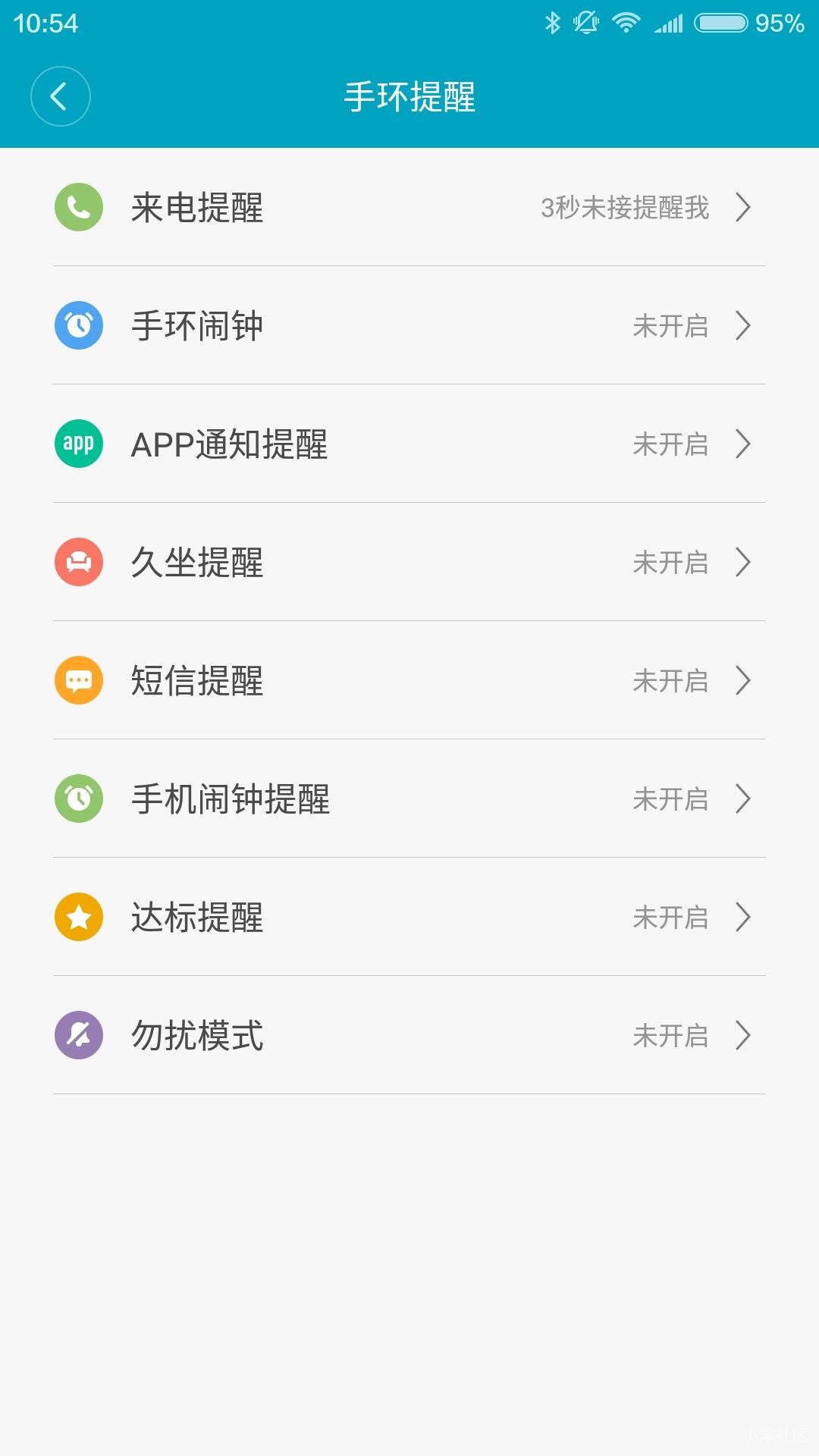Screen dimensions: 819x1456
Task: Enable 手环闹钟 marked 未开启
Action: [670, 326]
